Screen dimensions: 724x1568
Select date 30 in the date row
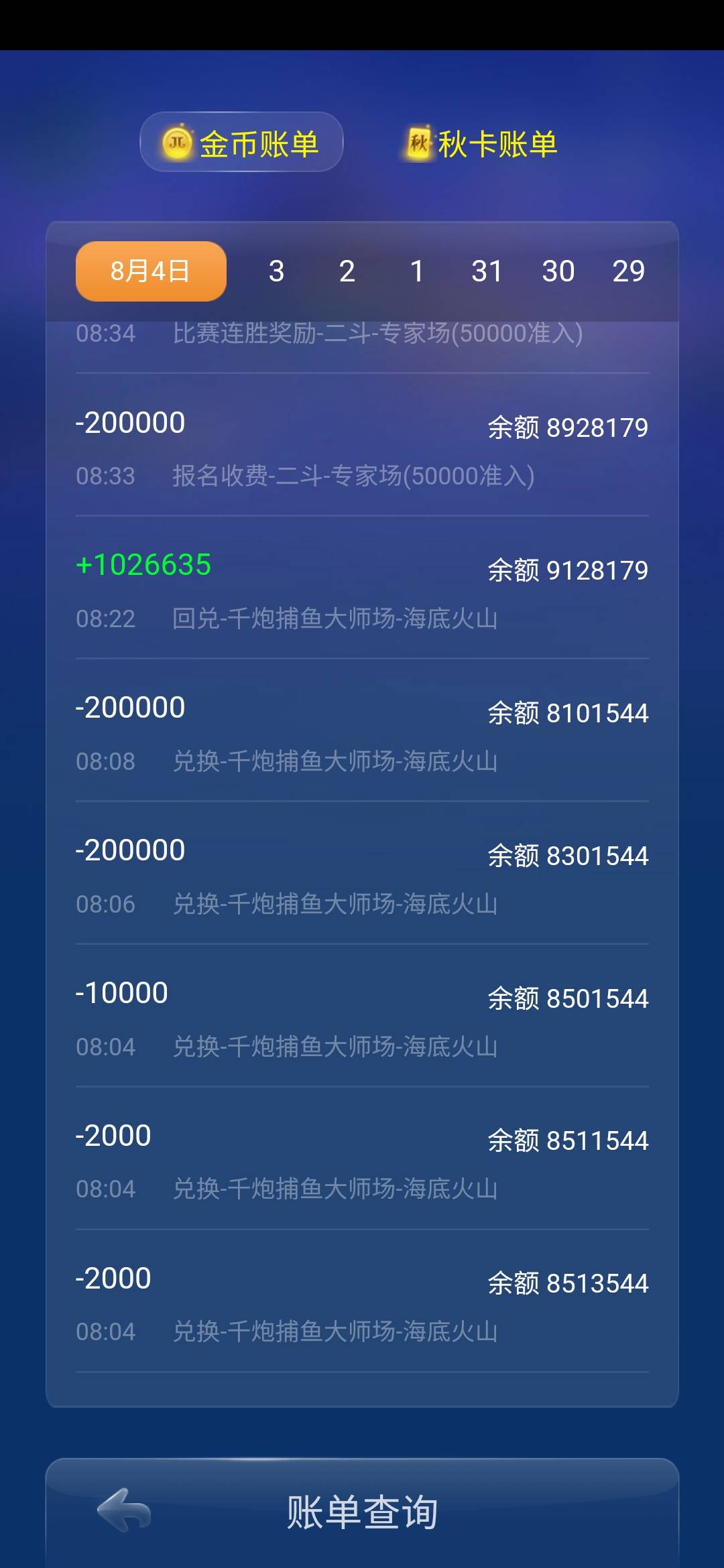click(x=560, y=271)
